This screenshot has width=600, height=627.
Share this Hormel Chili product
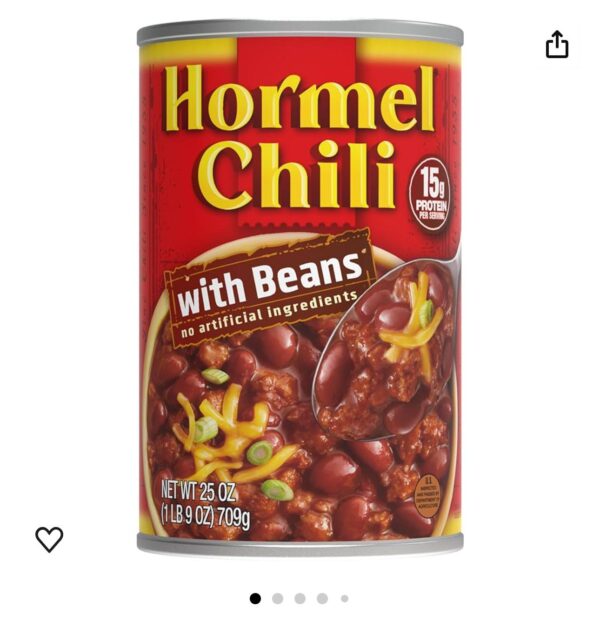pyautogui.click(x=557, y=45)
